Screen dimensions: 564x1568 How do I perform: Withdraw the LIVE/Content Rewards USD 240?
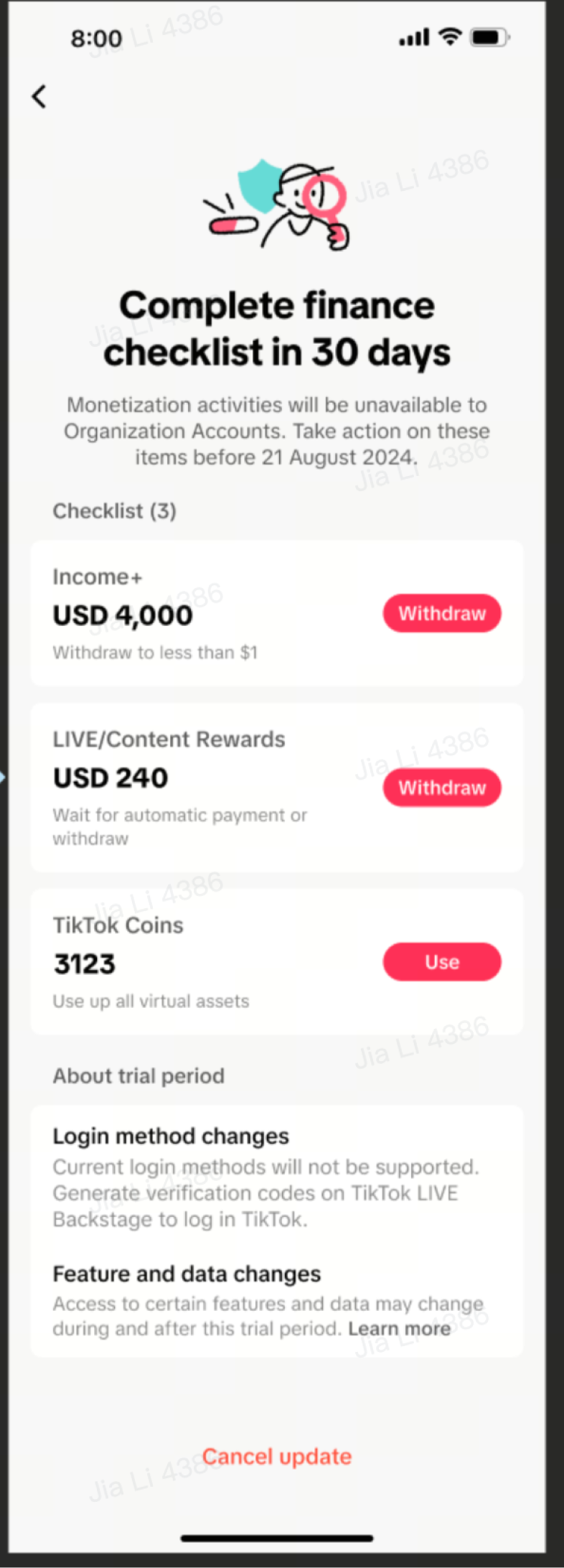(x=441, y=788)
